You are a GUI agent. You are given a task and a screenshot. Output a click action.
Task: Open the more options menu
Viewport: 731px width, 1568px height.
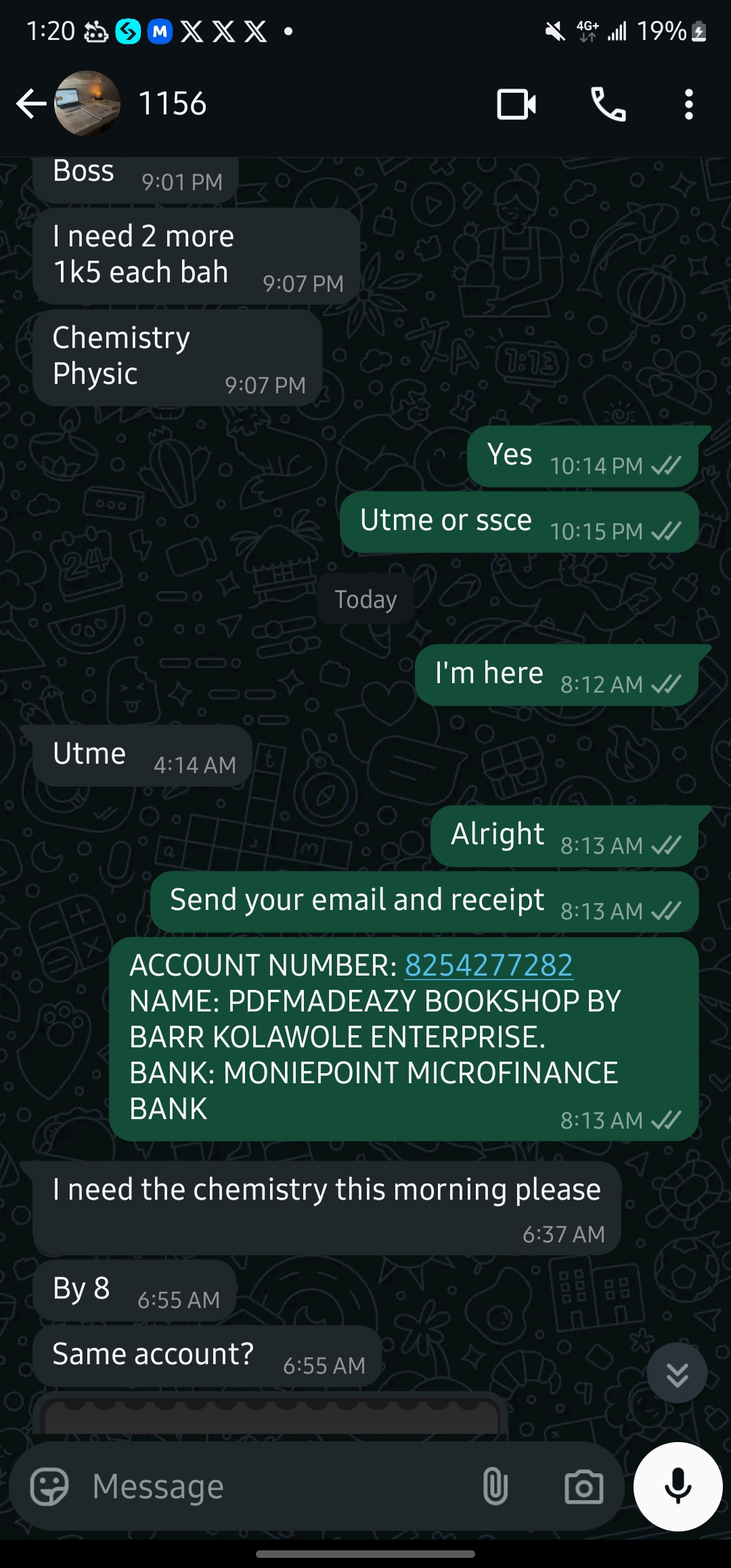coord(689,104)
